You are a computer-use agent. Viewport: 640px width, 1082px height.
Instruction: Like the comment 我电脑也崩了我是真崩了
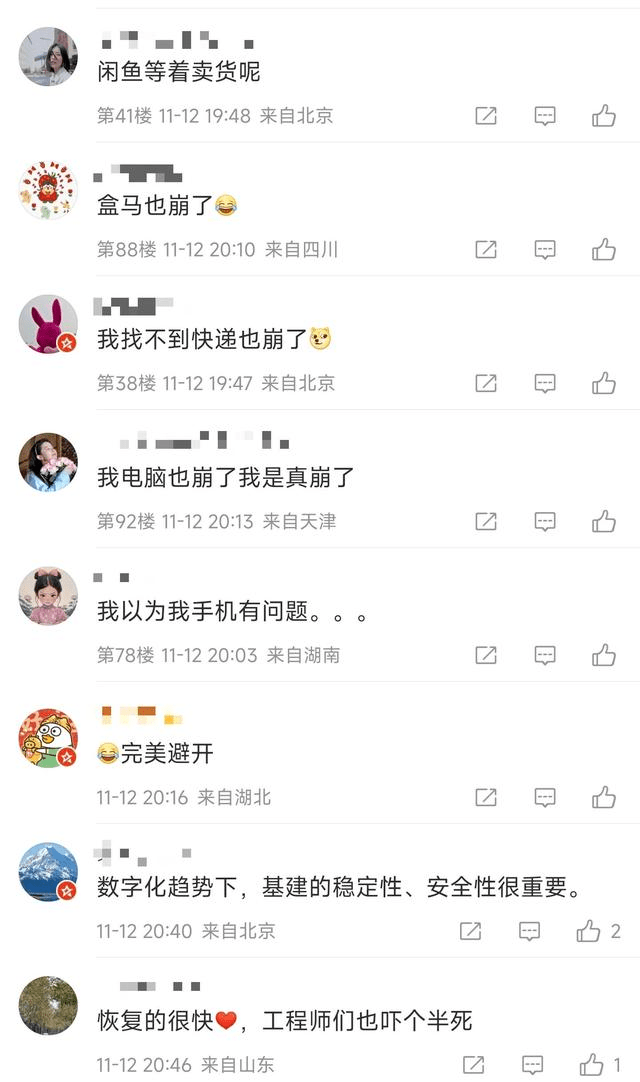(603, 521)
